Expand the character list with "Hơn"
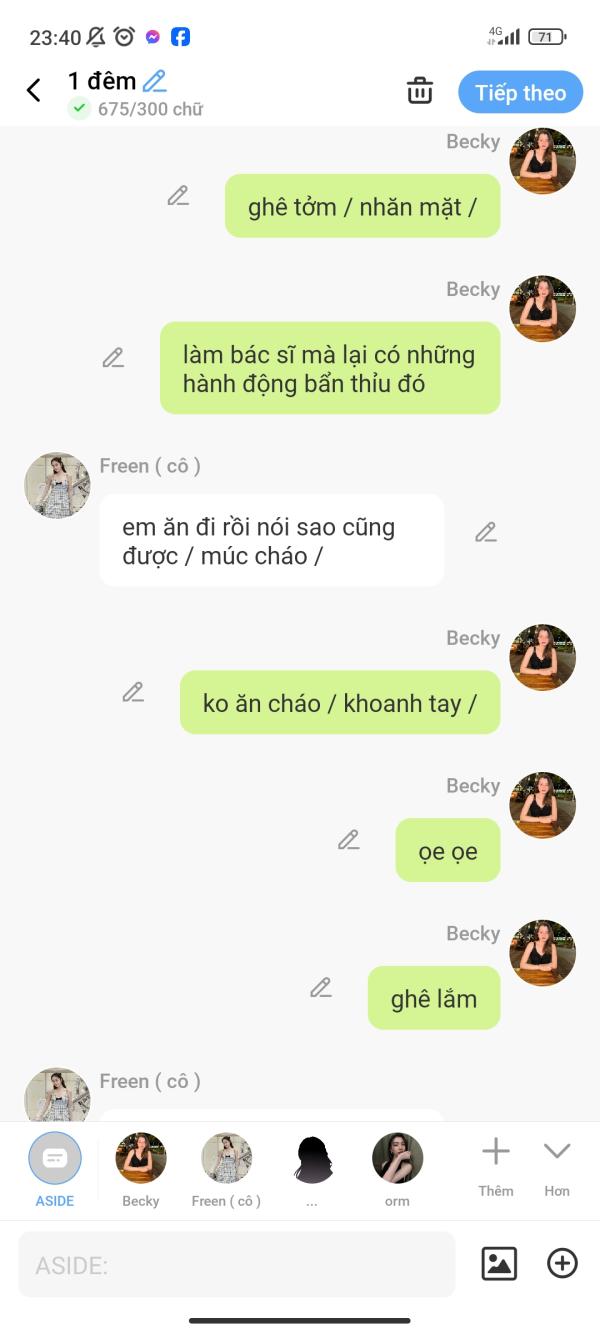 (557, 1166)
